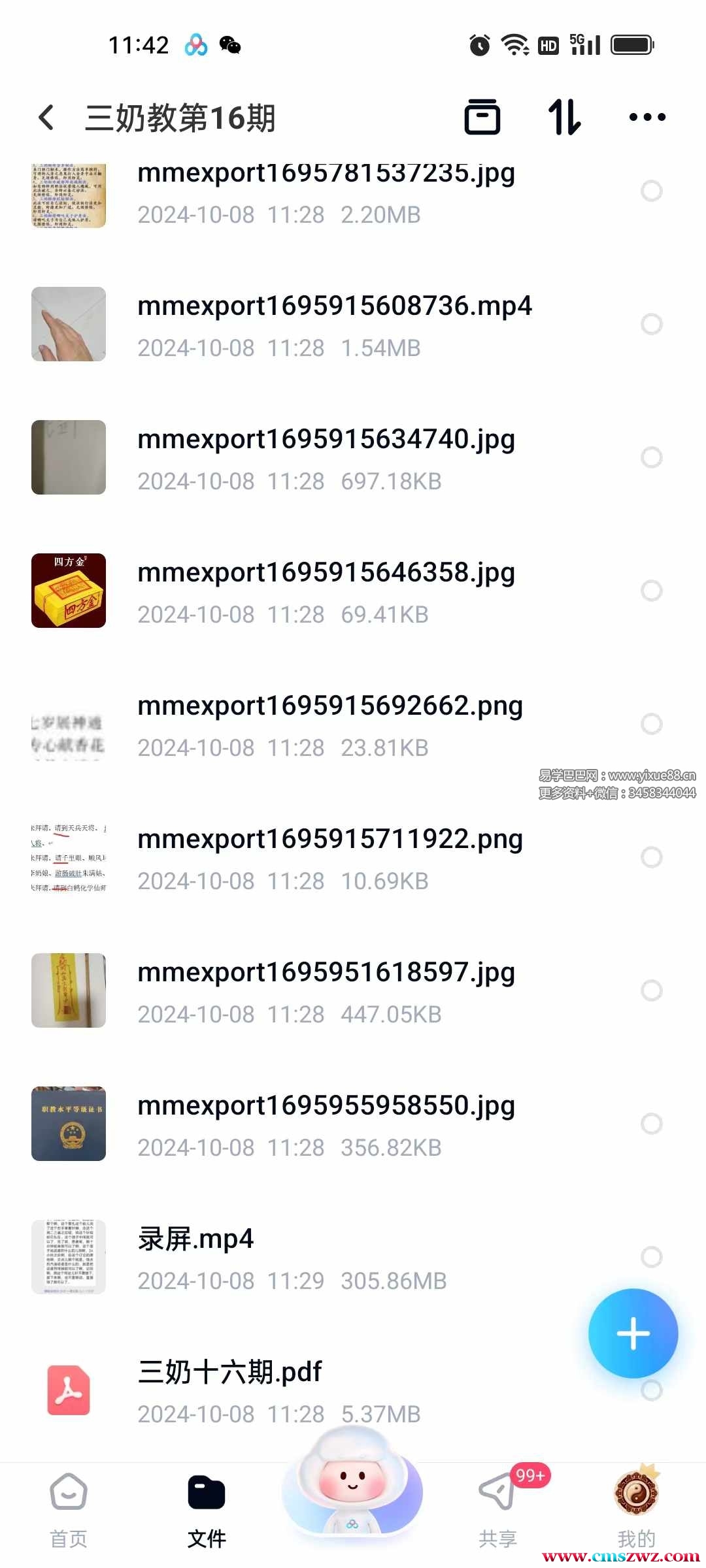Open video mmexport1695915608736.mp4

coord(334,325)
